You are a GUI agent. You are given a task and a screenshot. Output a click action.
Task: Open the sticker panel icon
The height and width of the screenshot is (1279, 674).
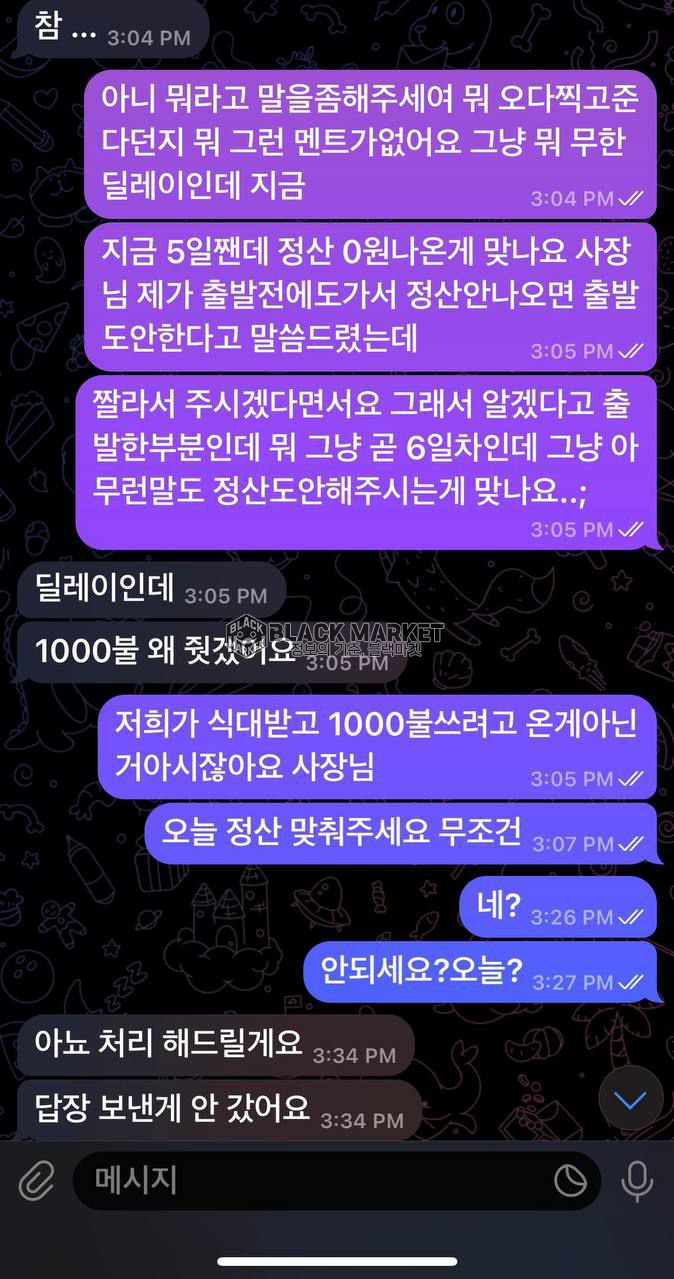click(571, 1181)
